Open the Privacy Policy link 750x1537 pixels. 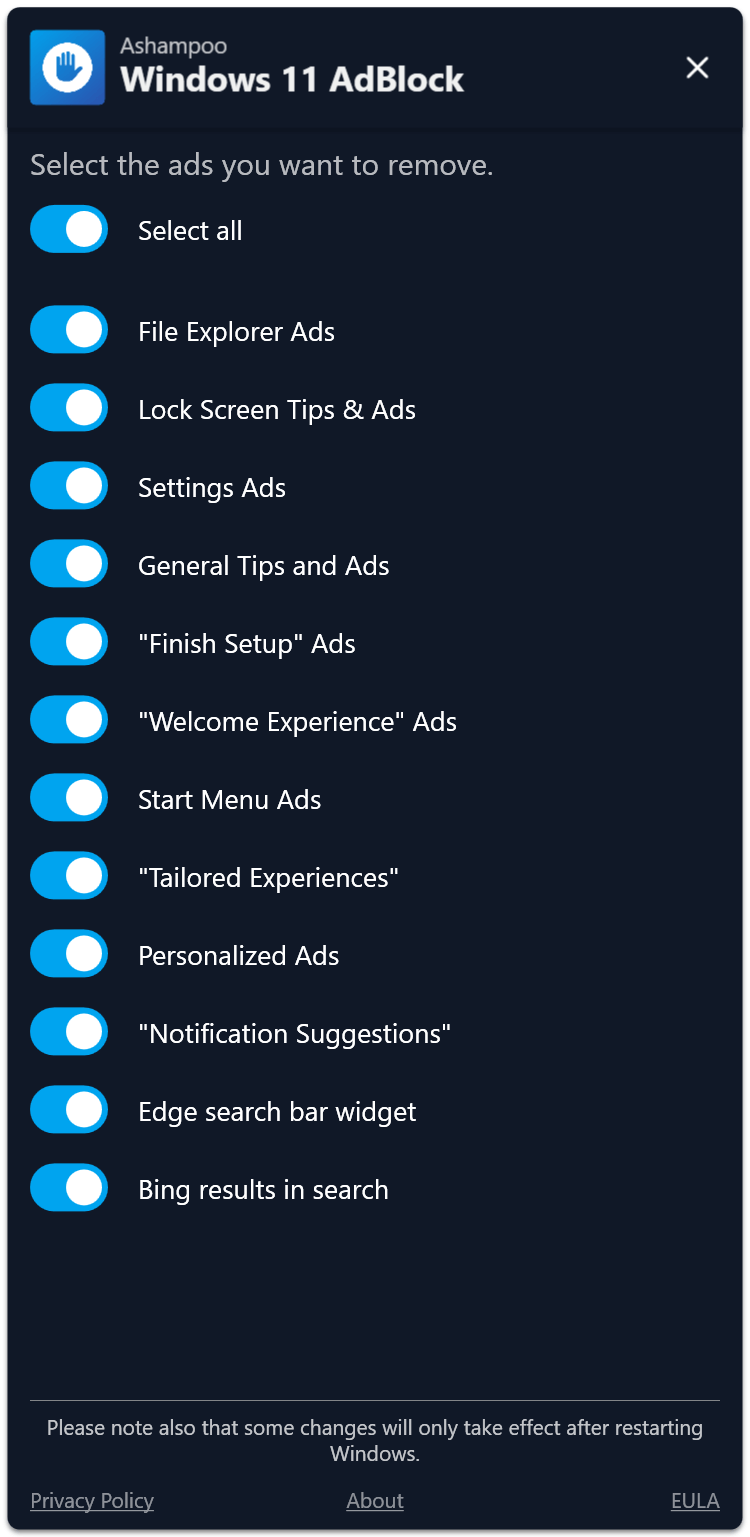92,1501
